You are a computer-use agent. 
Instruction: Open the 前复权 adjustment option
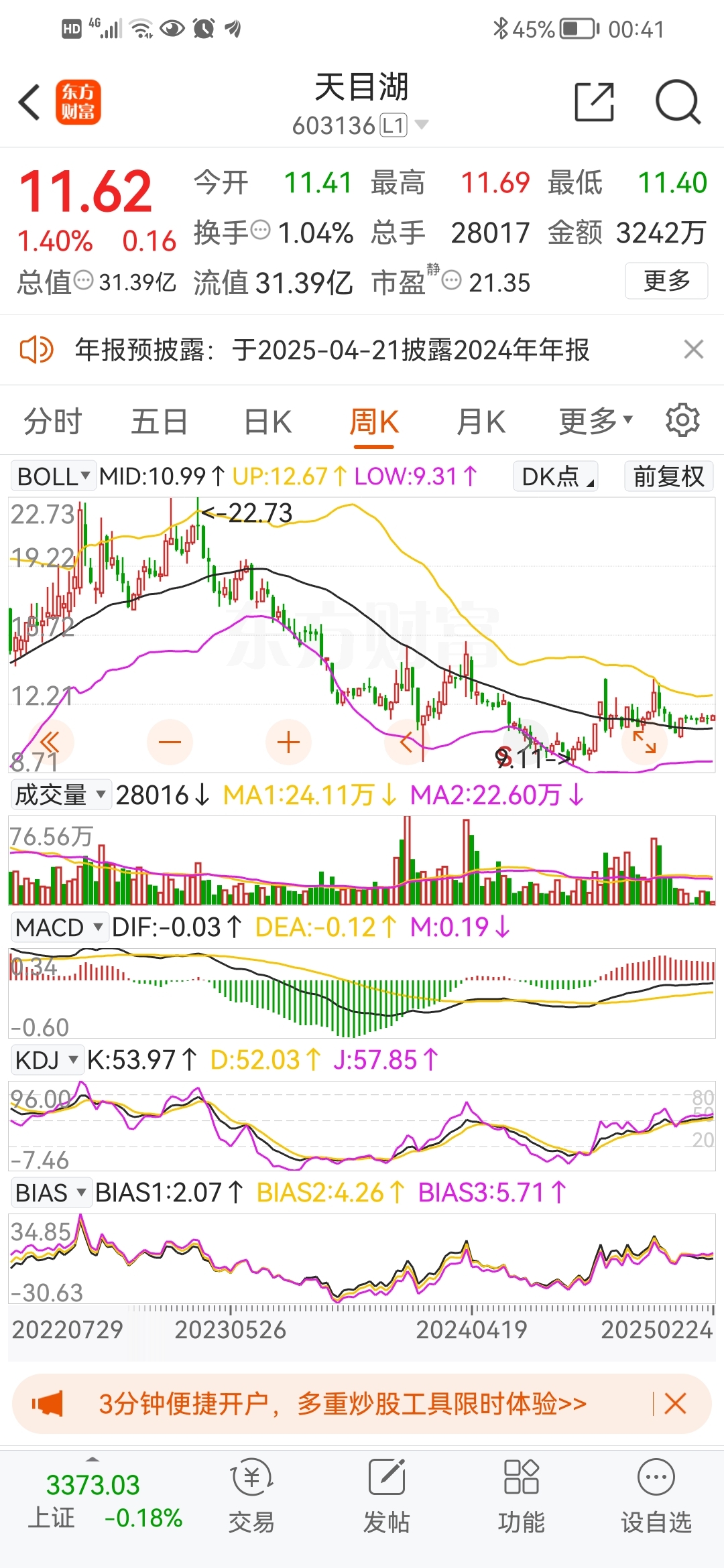(668, 476)
